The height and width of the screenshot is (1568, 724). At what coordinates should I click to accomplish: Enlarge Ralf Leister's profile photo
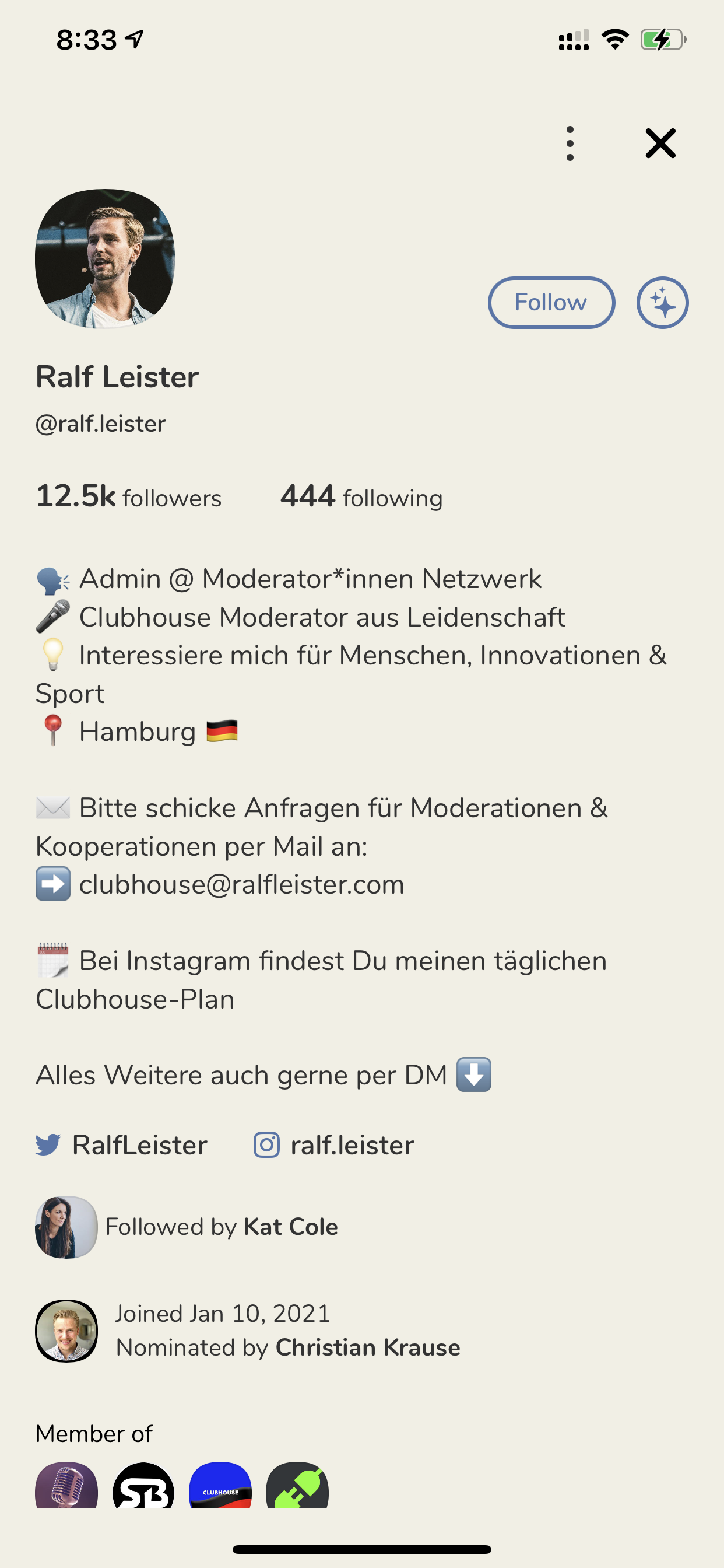105,258
